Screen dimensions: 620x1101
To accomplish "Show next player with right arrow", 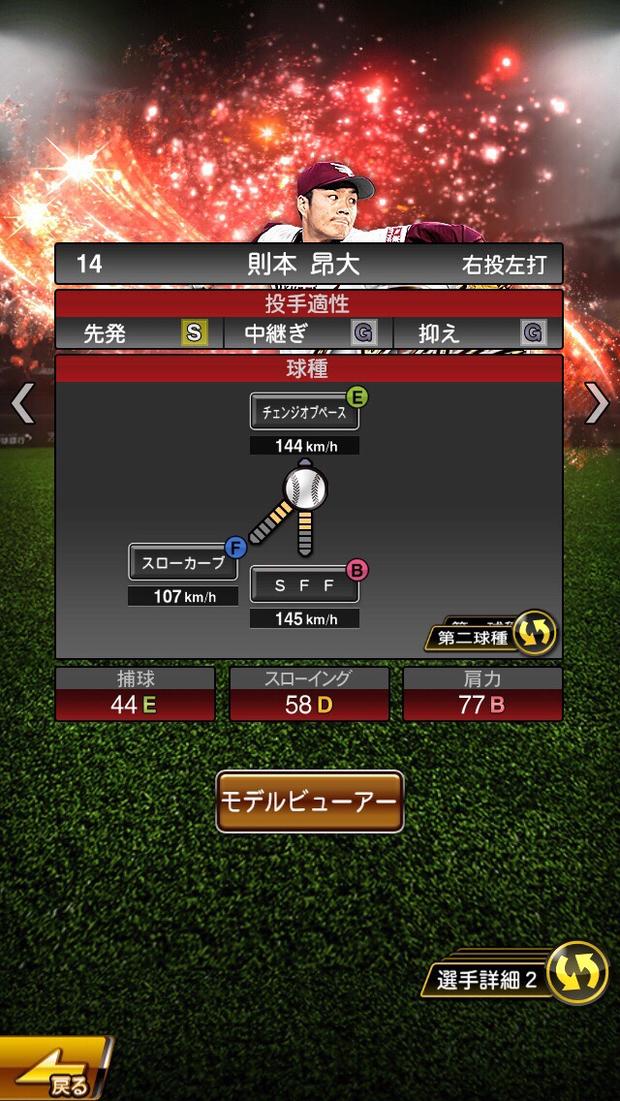I will pos(597,403).
